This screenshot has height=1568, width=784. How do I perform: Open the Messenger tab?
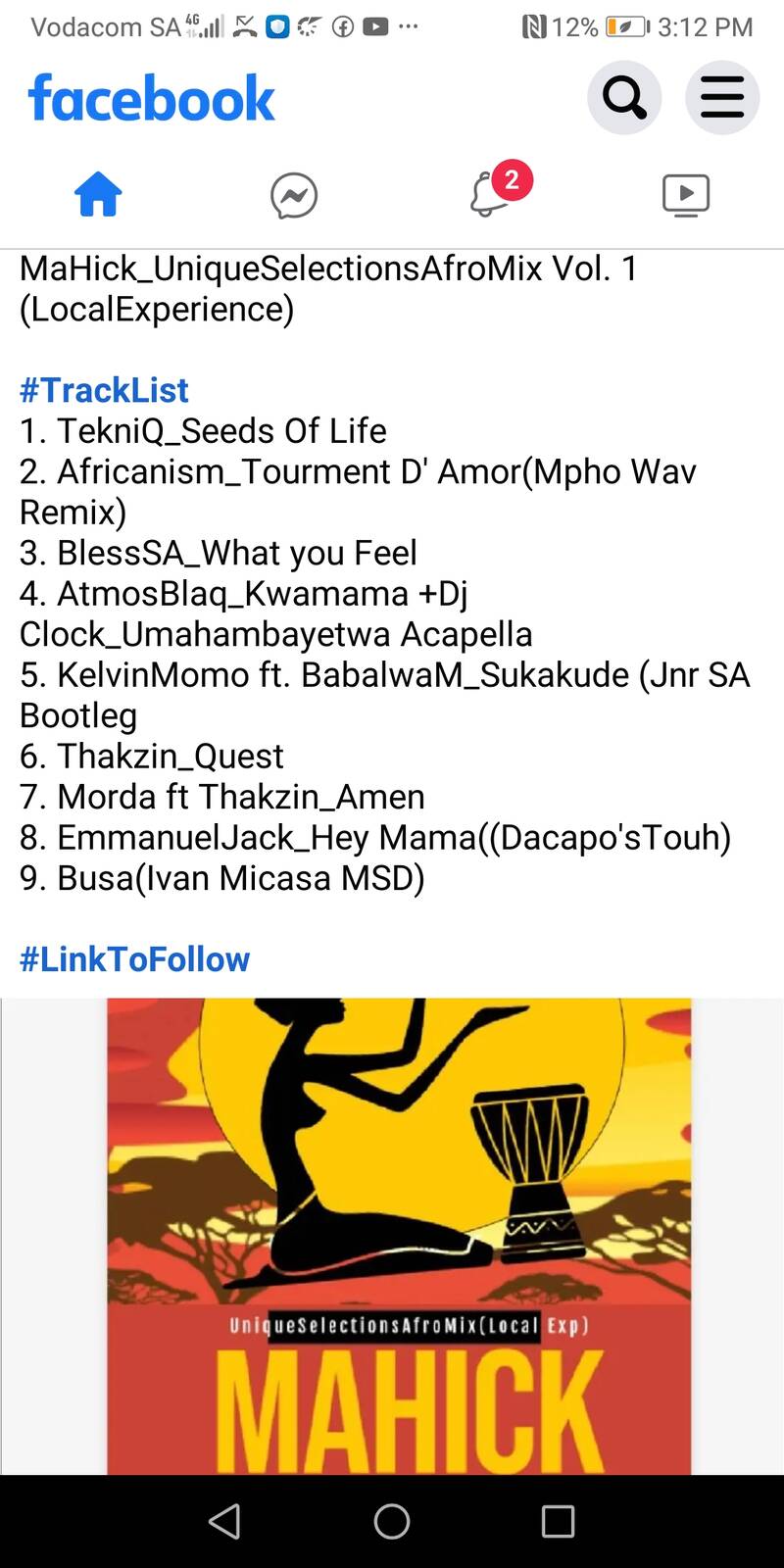click(294, 195)
